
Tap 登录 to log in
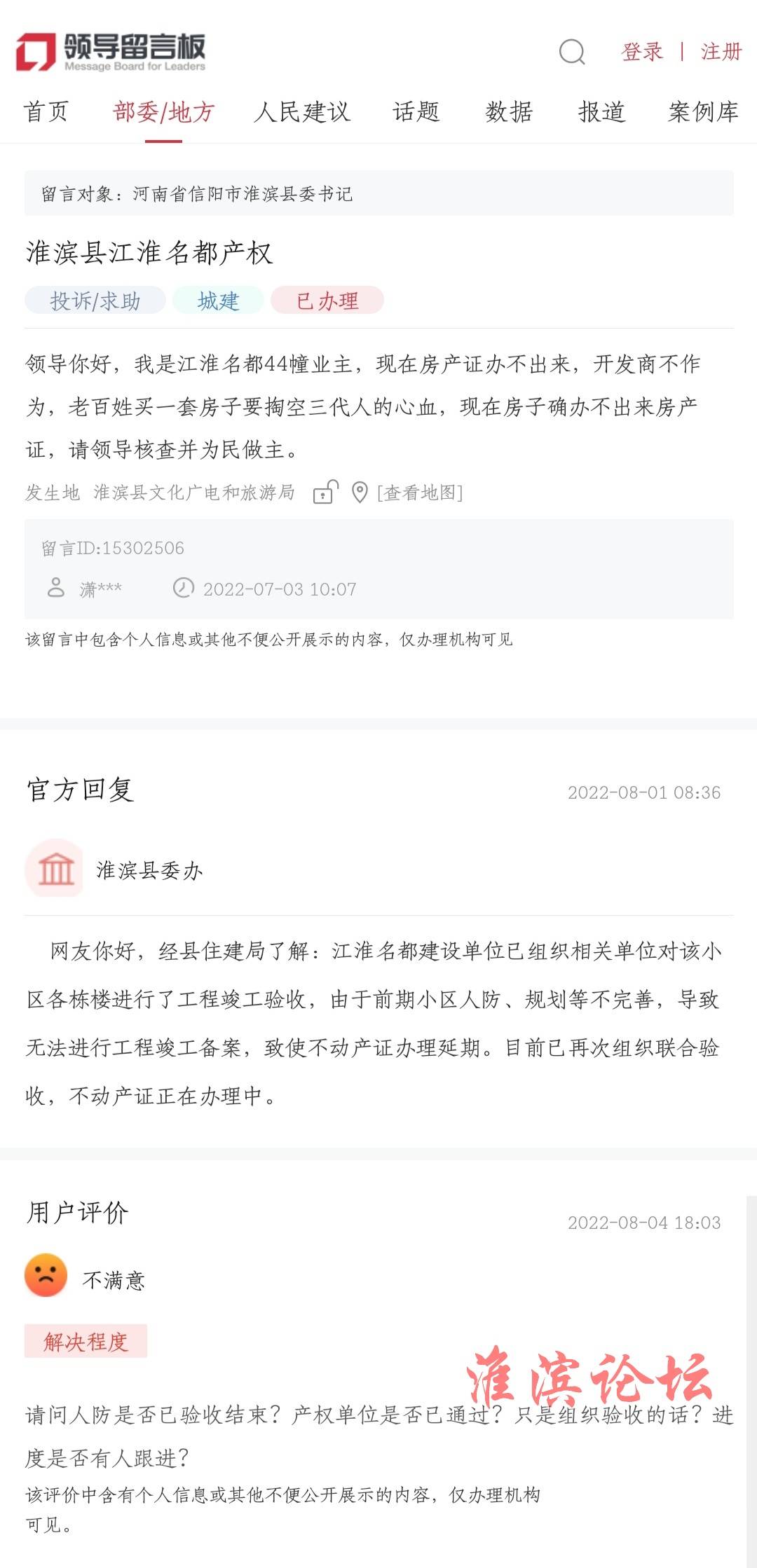(x=642, y=51)
